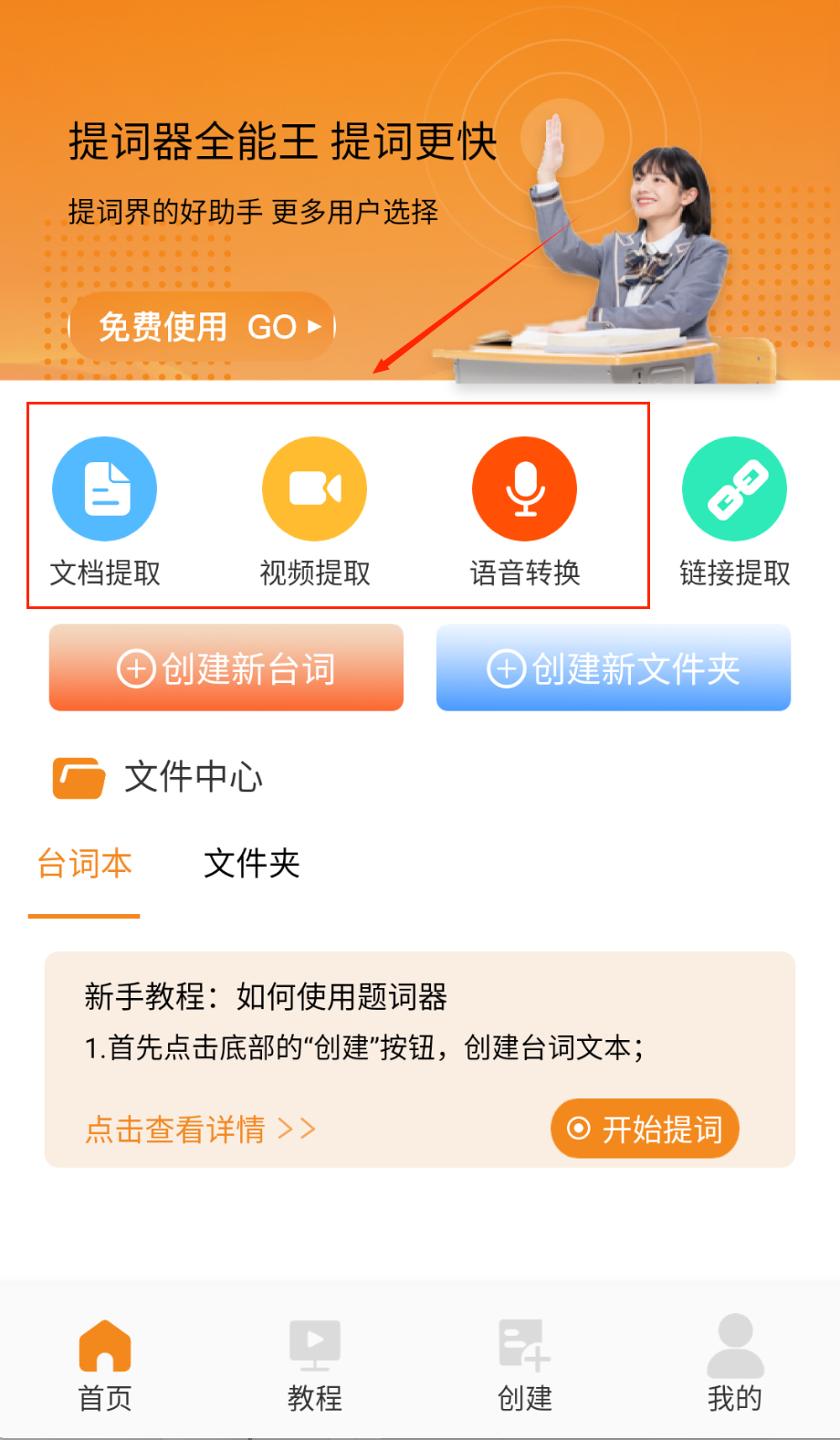Tap 创建新文件夹 to add a folder
This screenshot has width=840, height=1440.
[614, 668]
